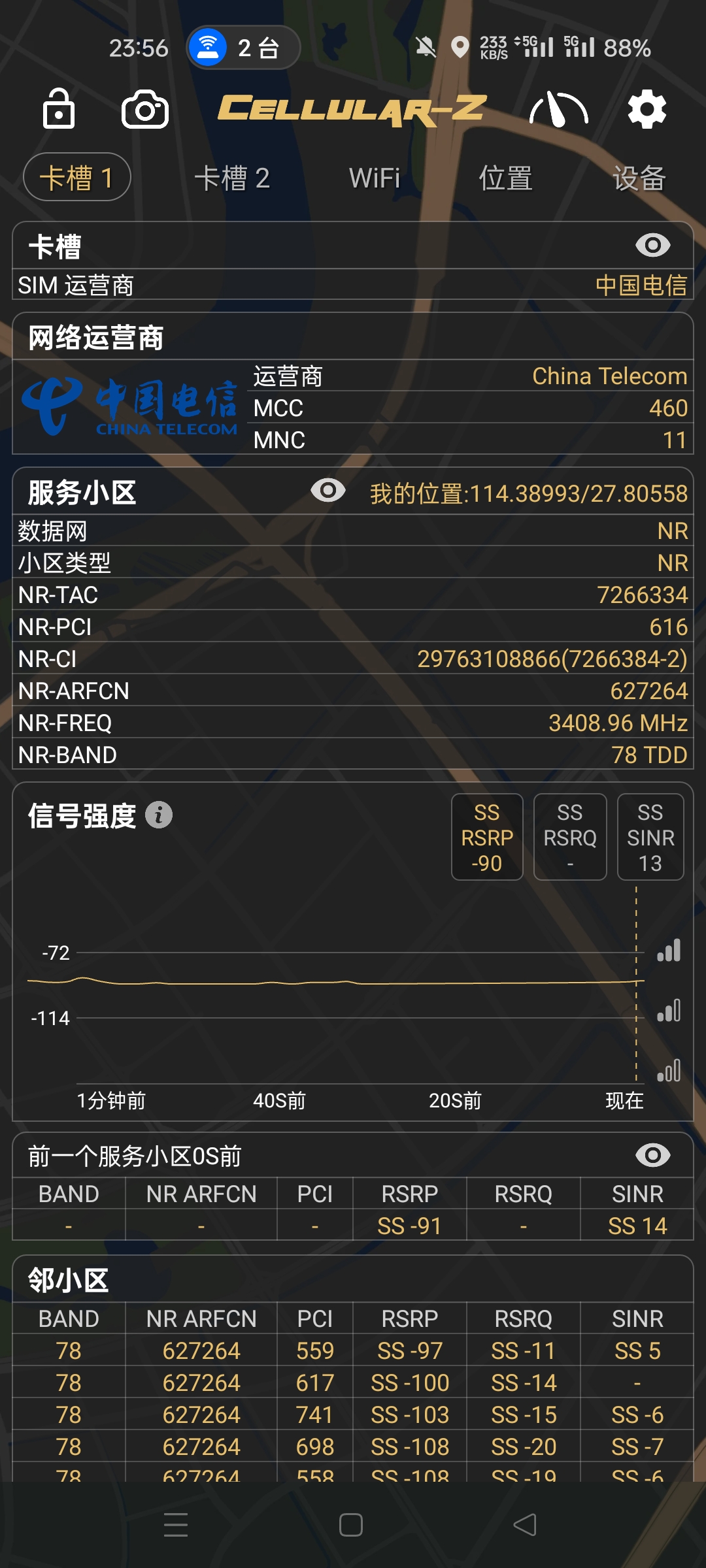Open the 位置 tab

505,178
